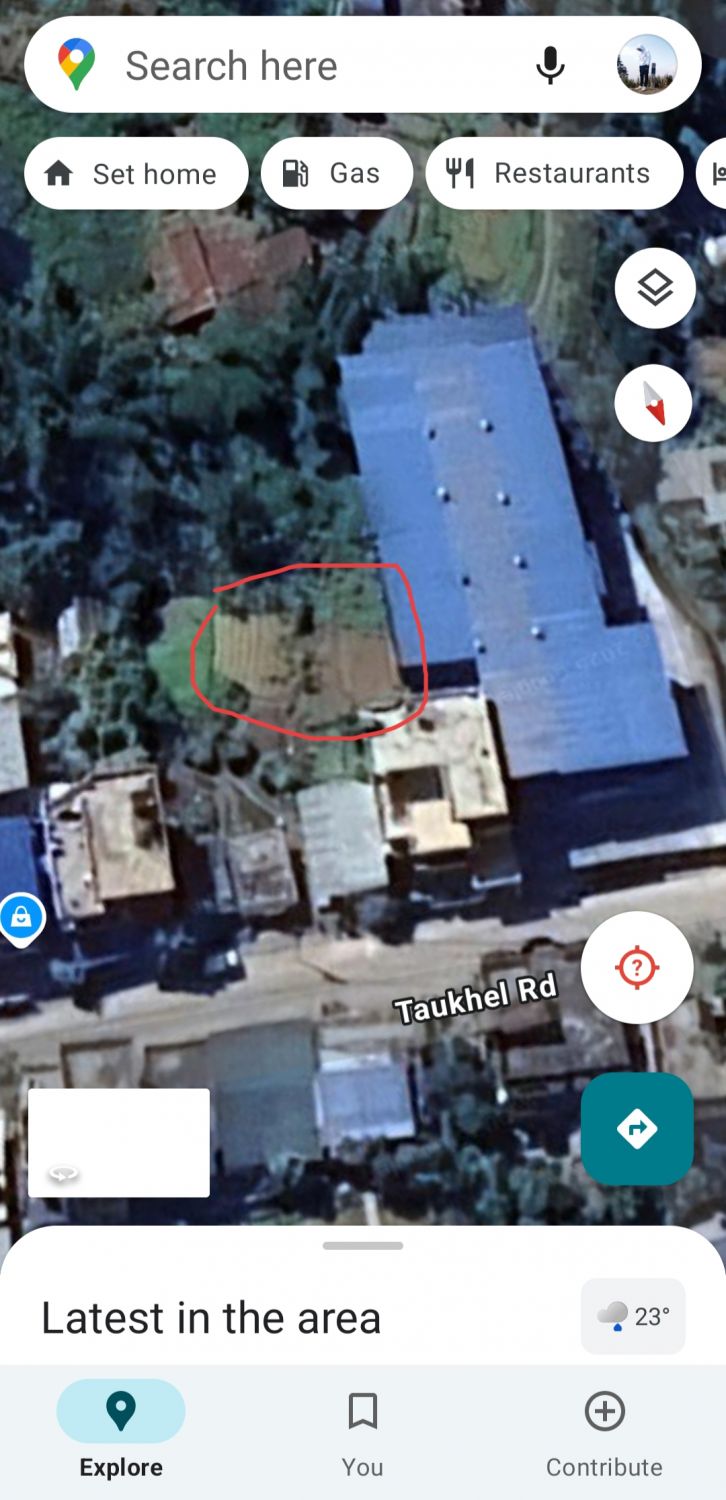Select the Restaurants chip
This screenshot has height=1500, width=726.
click(555, 173)
